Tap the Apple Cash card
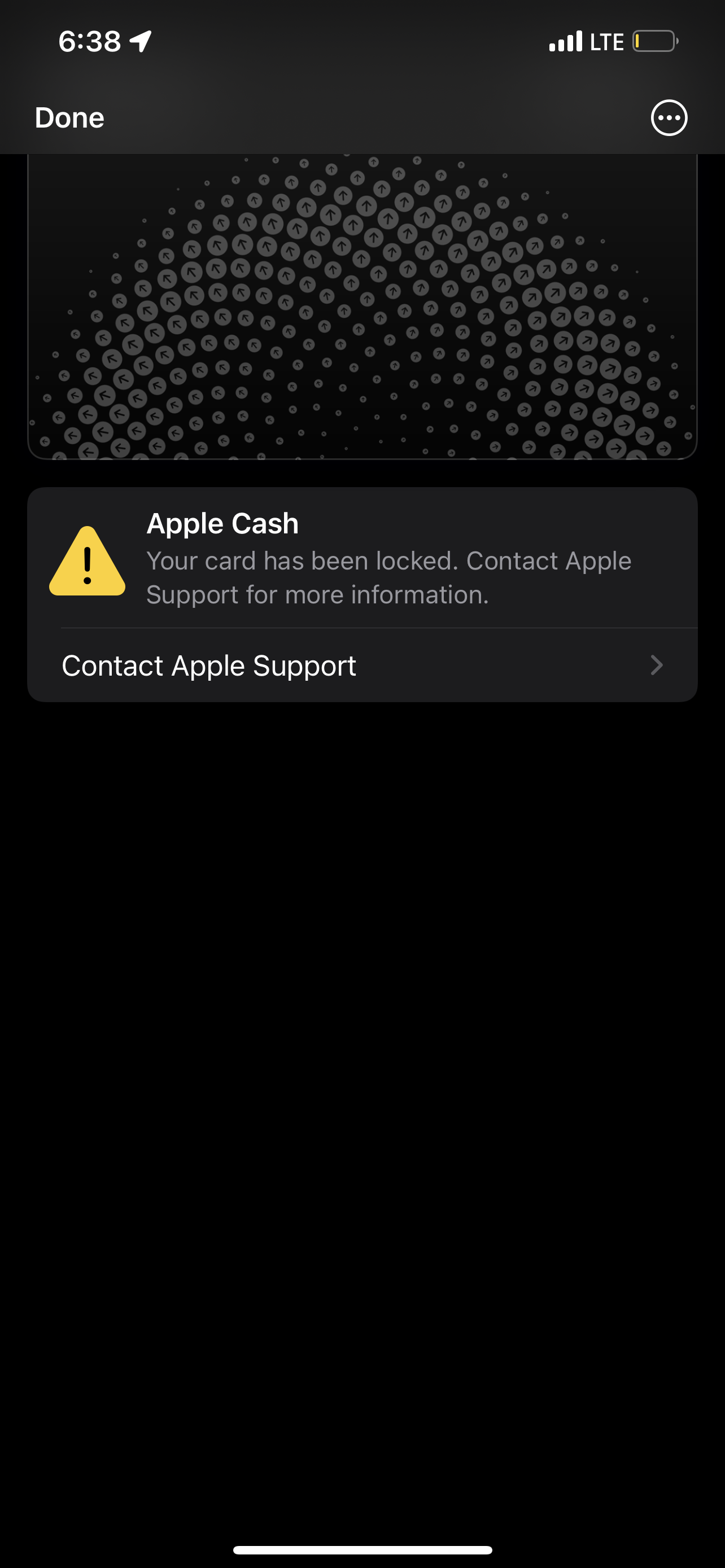This screenshot has height=1568, width=725. click(362, 308)
